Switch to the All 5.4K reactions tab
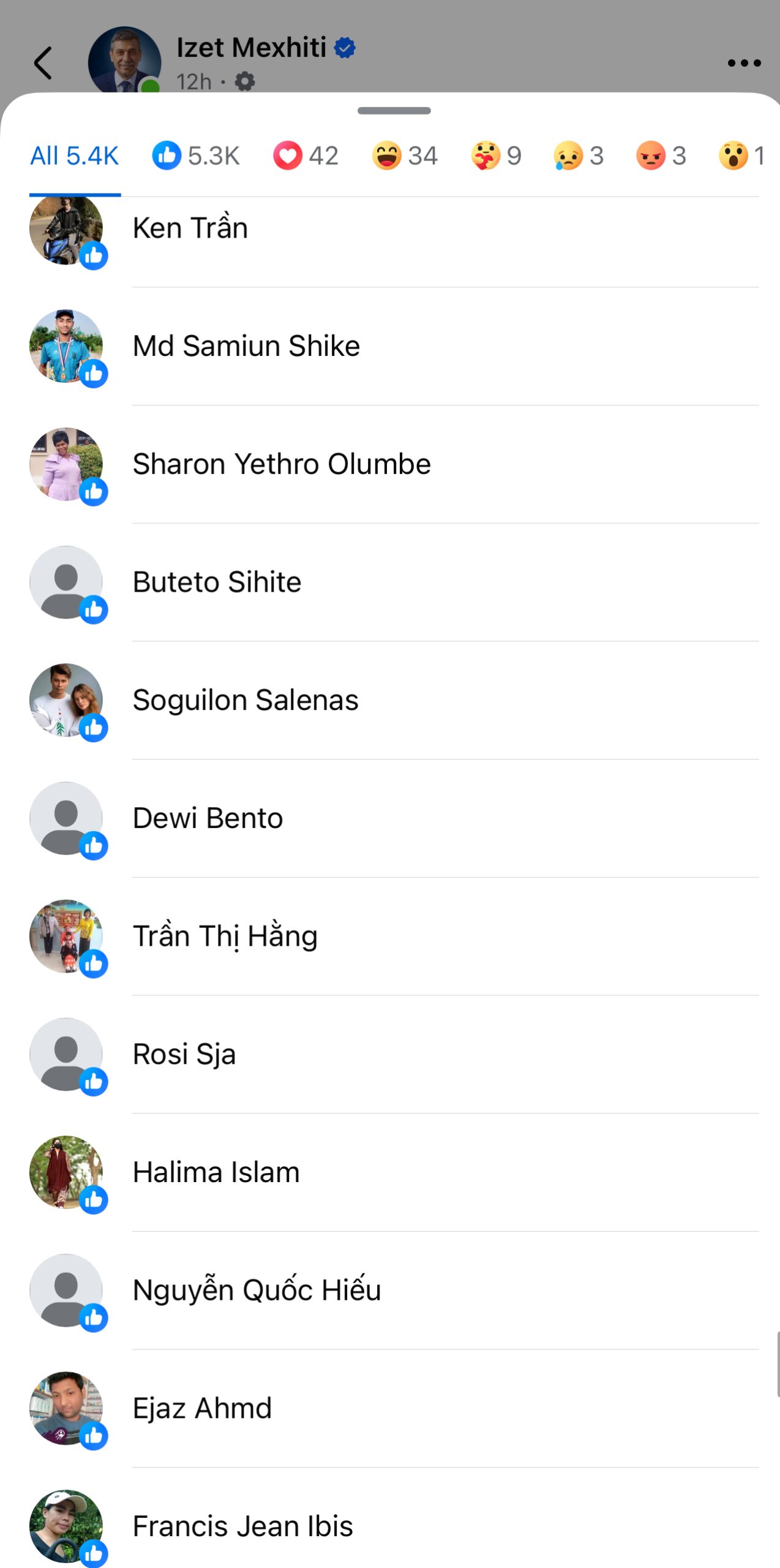Image resolution: width=780 pixels, height=1568 pixels. coord(75,156)
